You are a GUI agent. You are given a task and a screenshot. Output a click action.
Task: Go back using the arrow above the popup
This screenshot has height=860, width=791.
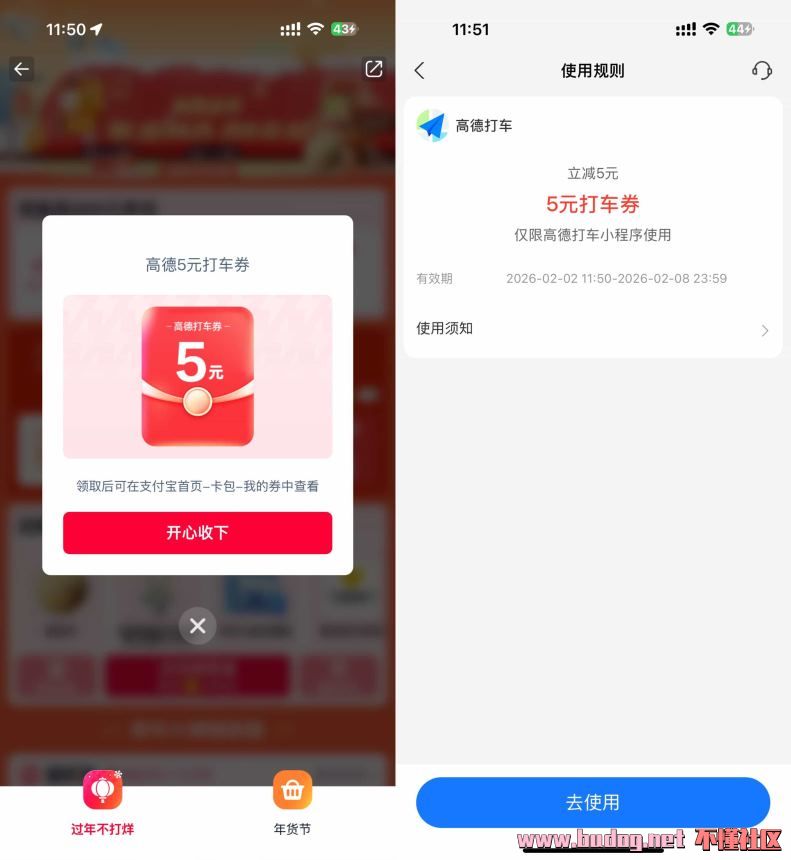(22, 69)
